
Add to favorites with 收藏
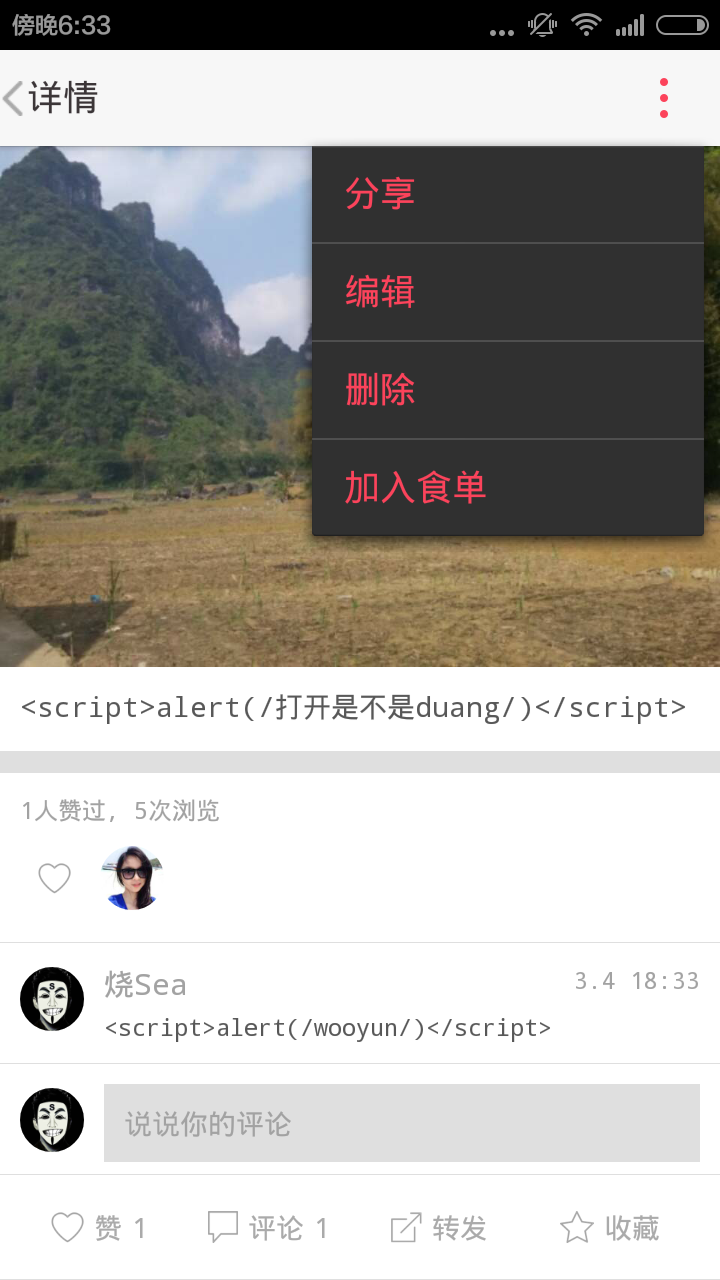pos(609,1228)
